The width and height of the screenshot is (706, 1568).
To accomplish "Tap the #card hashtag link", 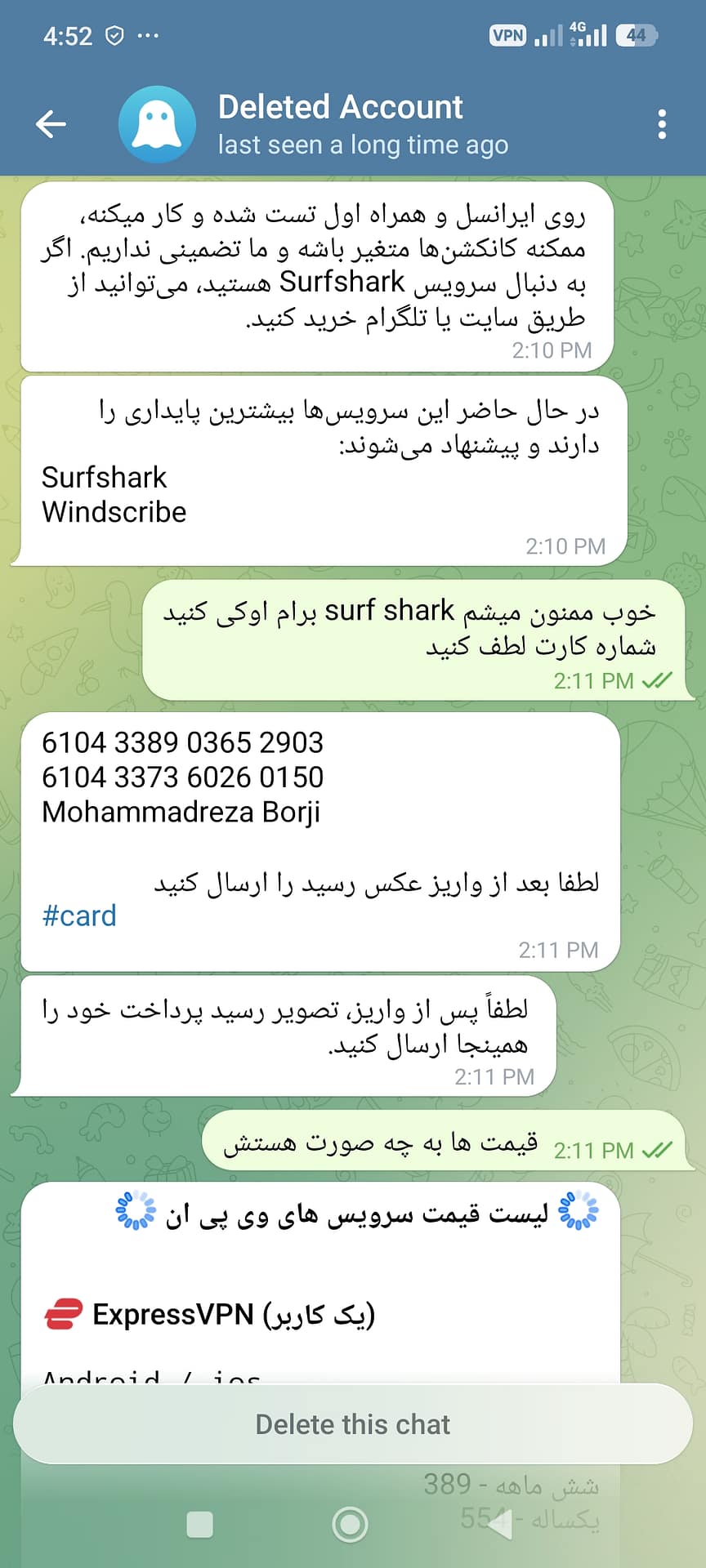I will pyautogui.click(x=79, y=915).
